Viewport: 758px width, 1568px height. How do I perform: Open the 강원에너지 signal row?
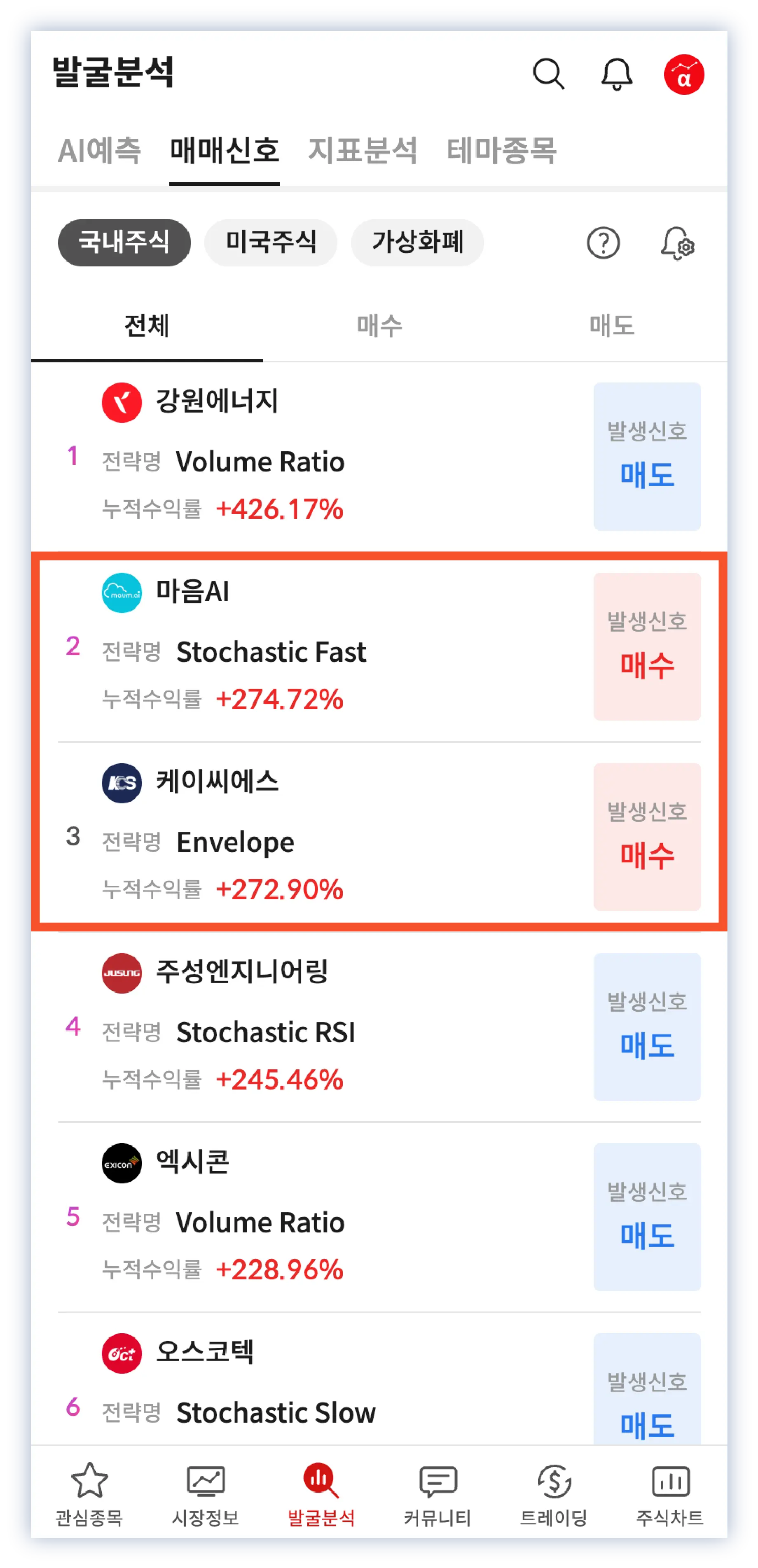(379, 456)
